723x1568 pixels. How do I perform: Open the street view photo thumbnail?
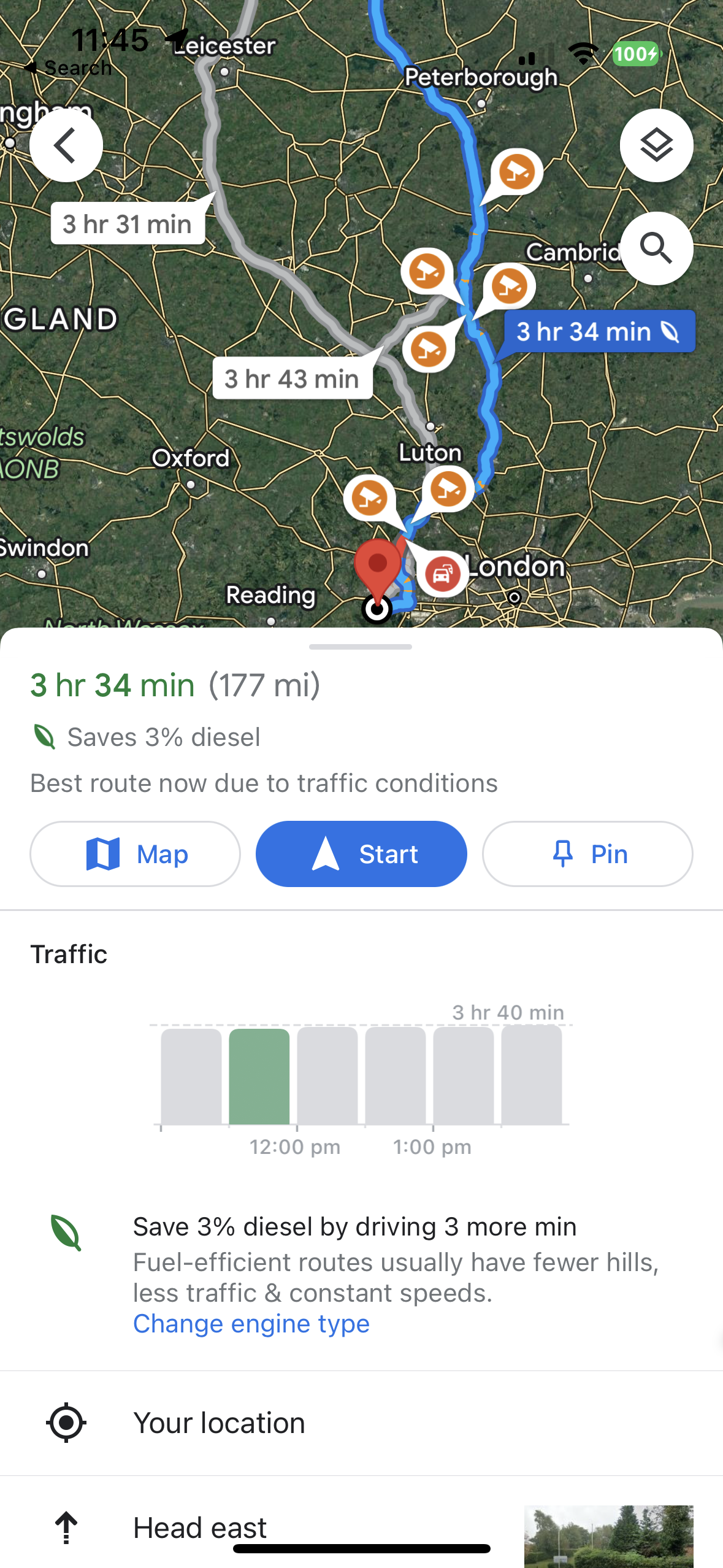click(x=608, y=1535)
